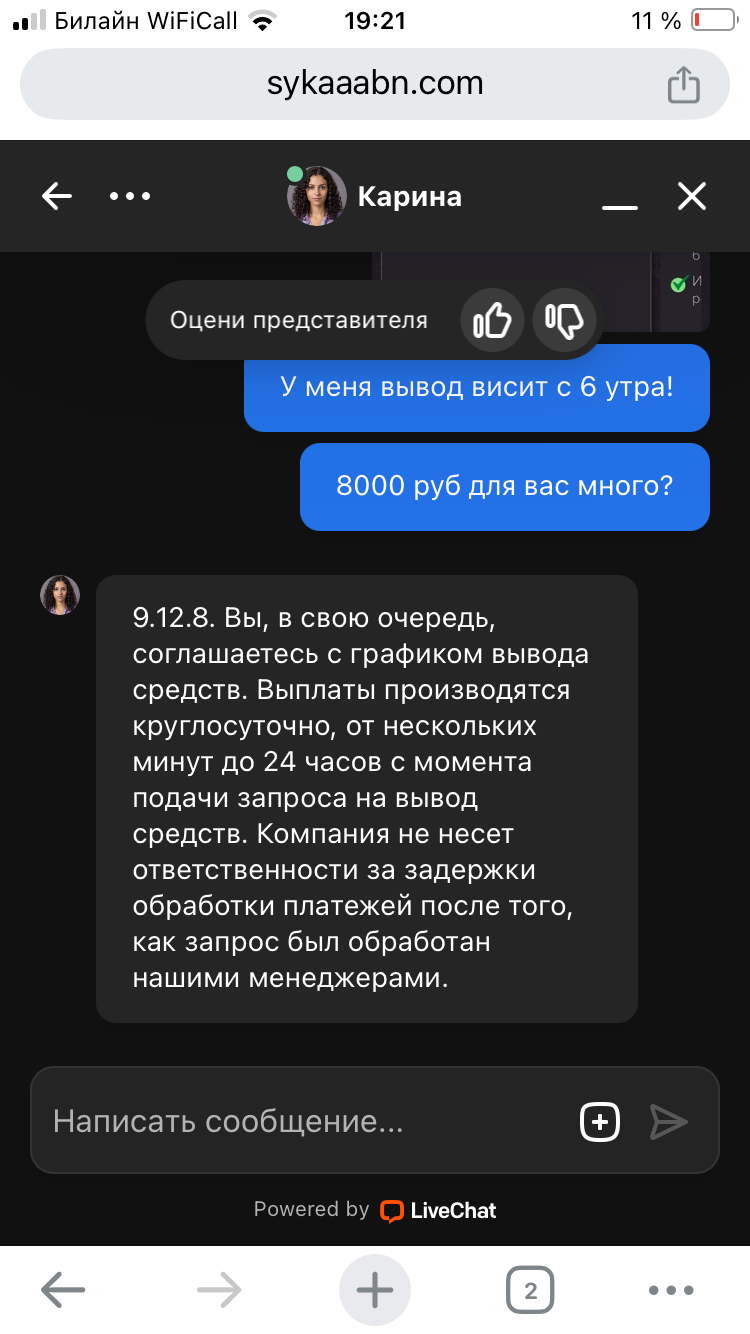Screen dimensions: 750x1334
Task: Rate the representative with thumbs down
Action: click(x=565, y=321)
